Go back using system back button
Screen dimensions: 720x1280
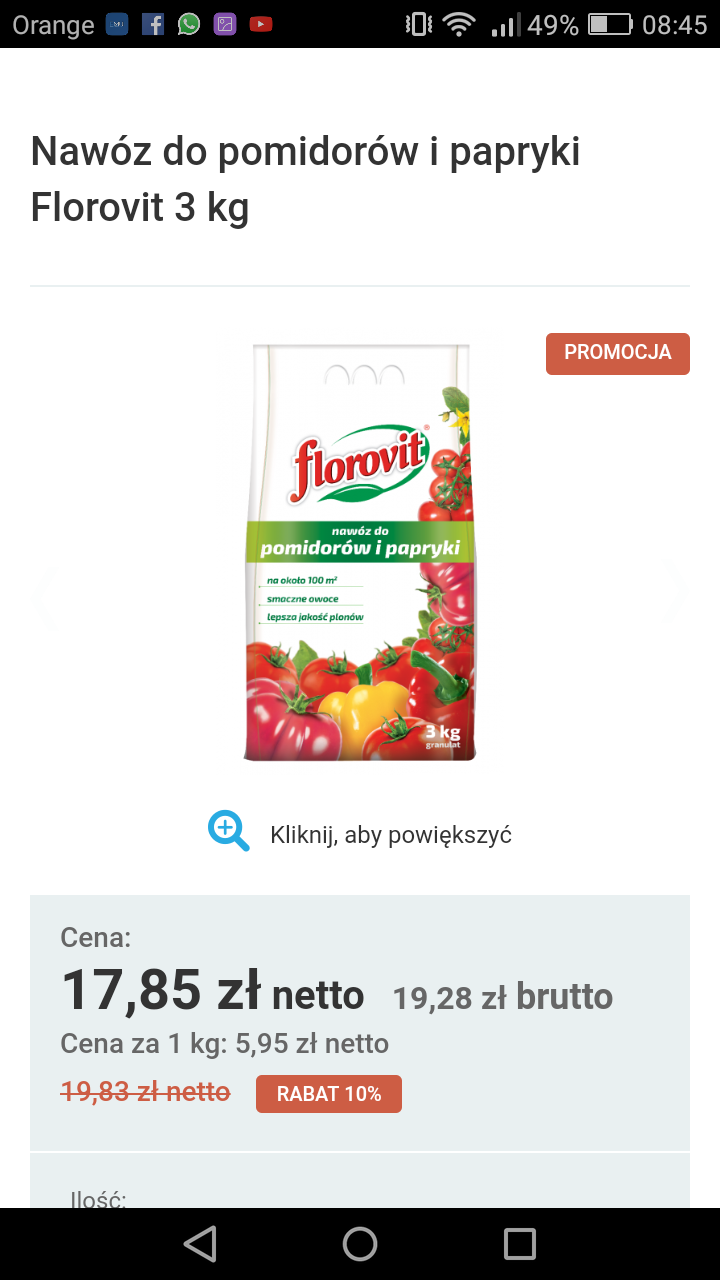pos(200,1244)
